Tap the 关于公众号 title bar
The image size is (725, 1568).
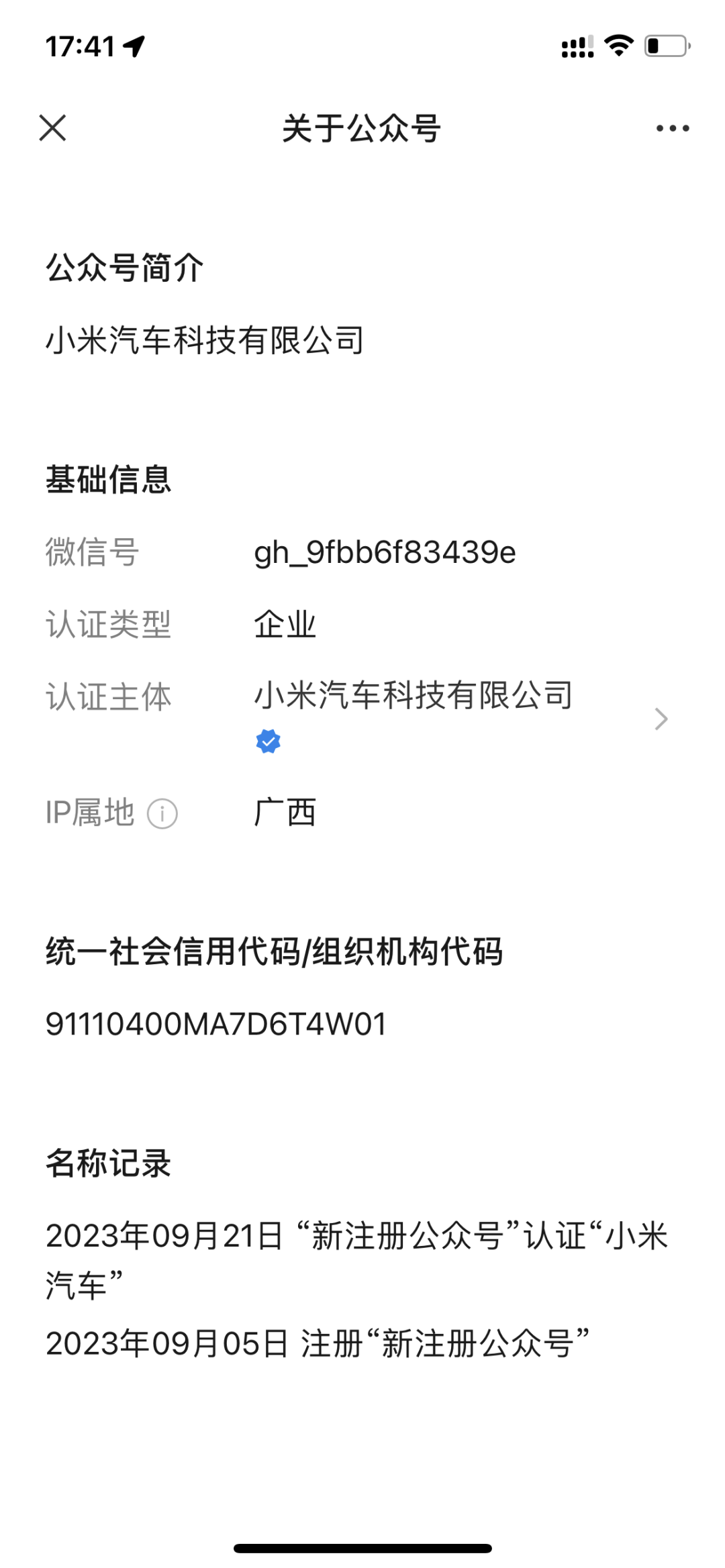pos(361,129)
